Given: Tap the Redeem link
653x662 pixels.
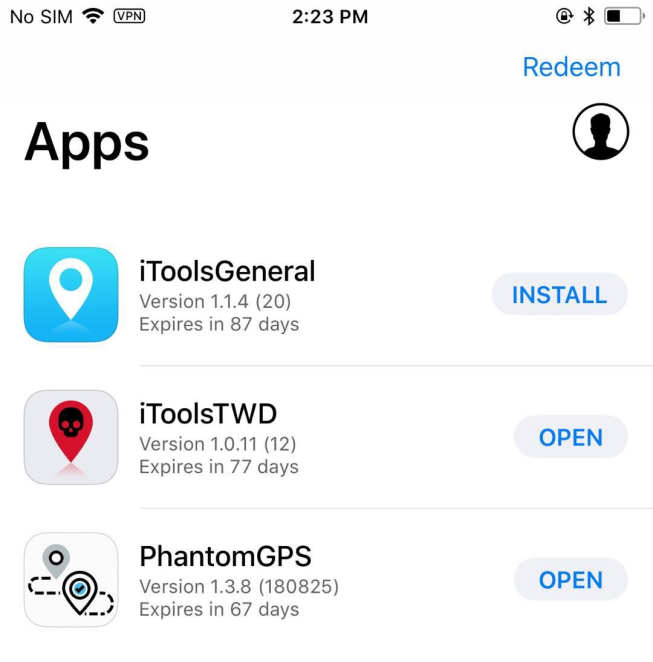Looking at the screenshot, I should pos(571,67).
